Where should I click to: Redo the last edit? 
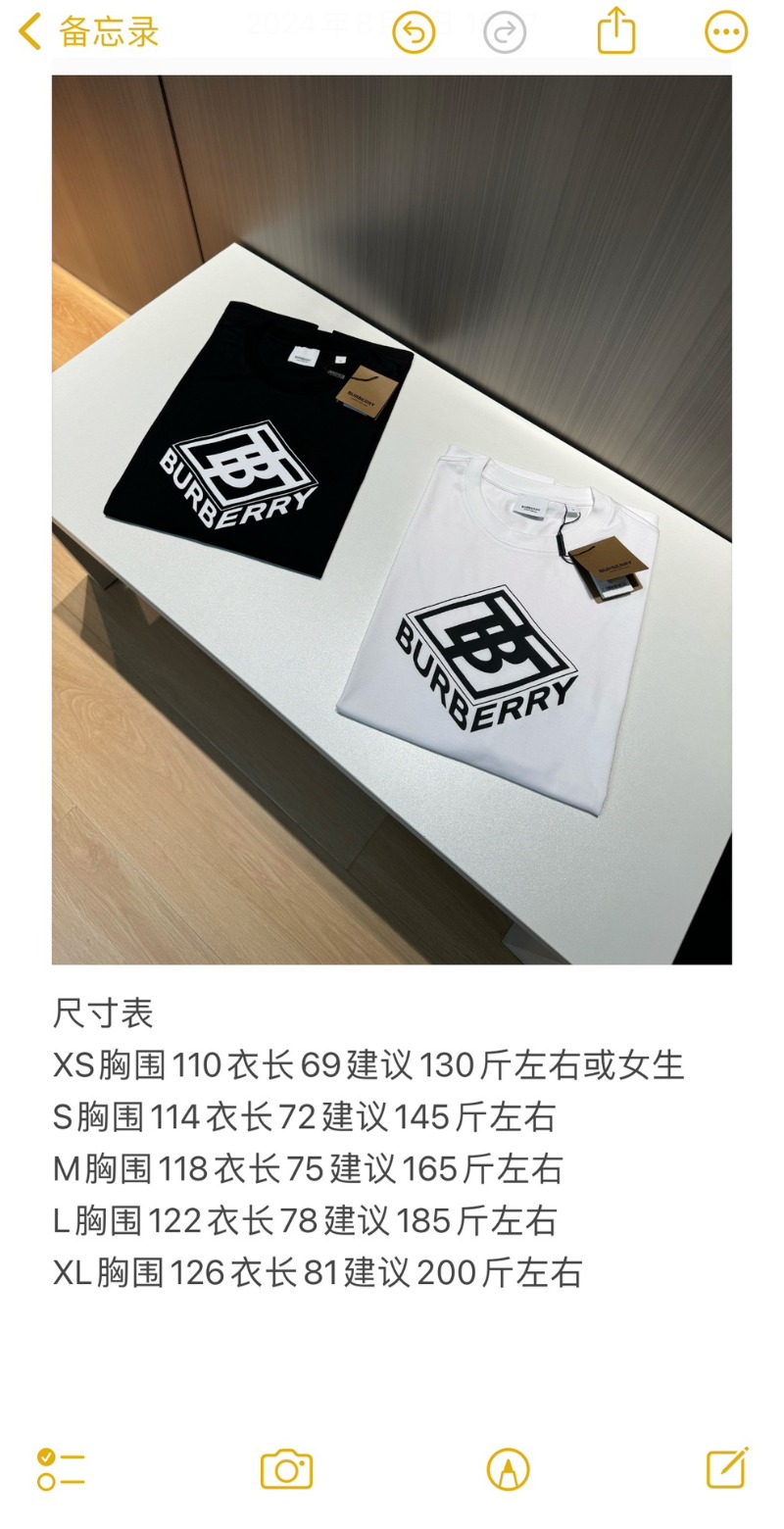[x=505, y=32]
